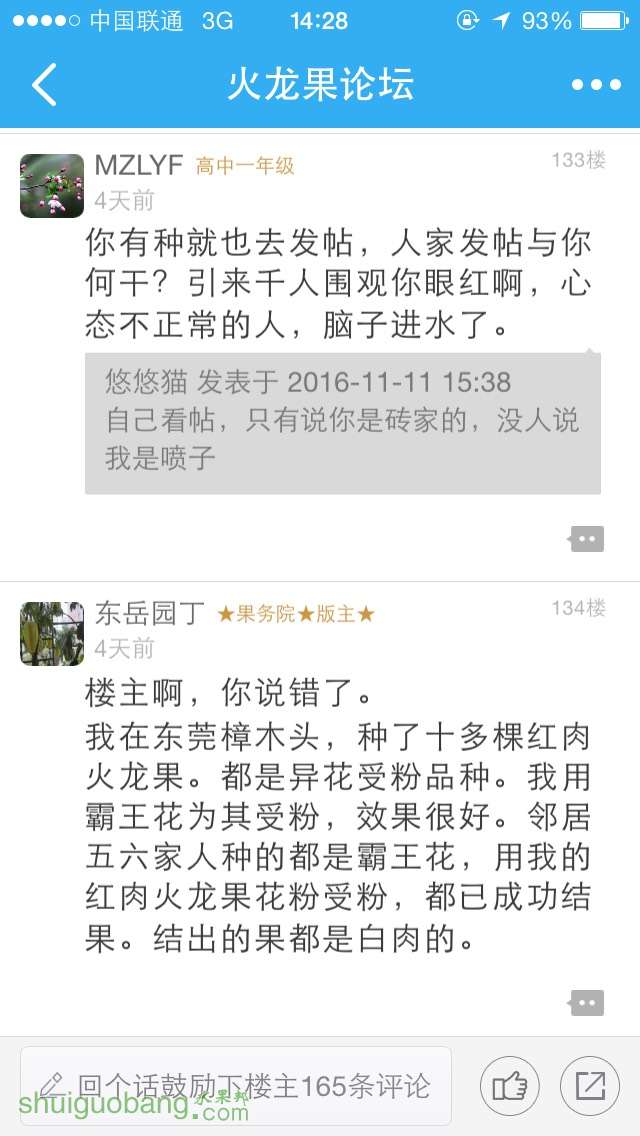Tap username MZLYF

139,165
